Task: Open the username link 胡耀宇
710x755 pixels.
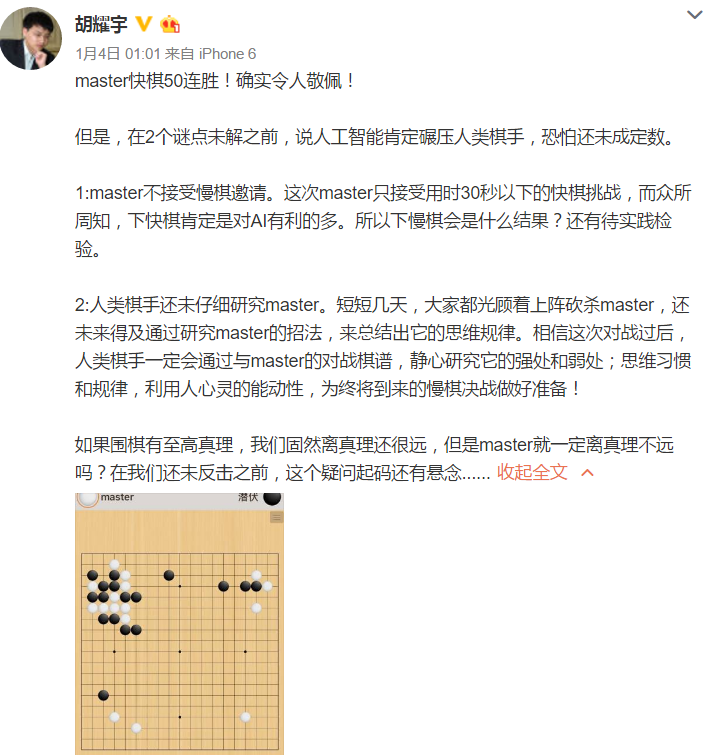Action: click(x=101, y=23)
